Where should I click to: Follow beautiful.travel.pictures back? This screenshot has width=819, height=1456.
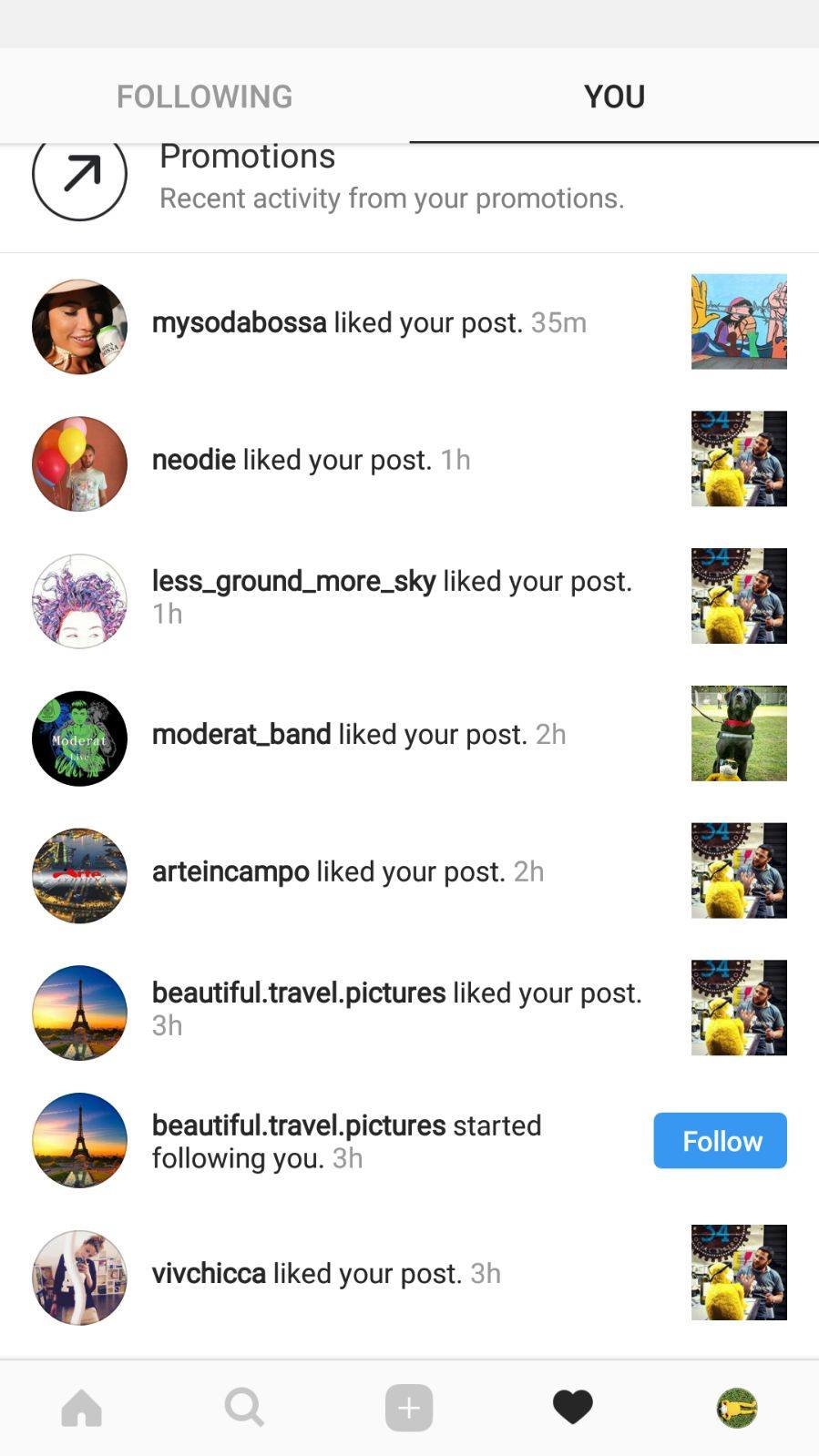coord(720,1140)
